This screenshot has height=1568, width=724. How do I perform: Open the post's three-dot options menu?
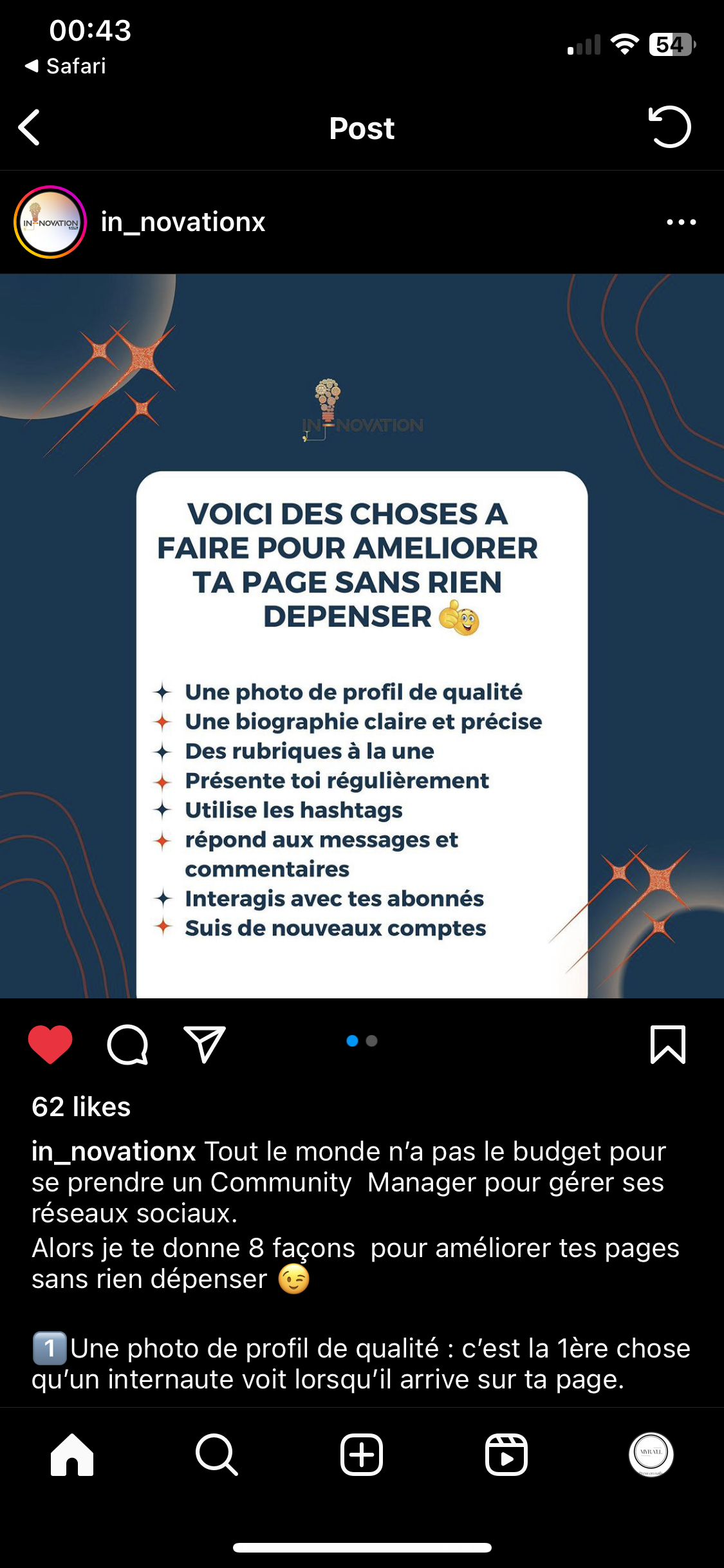click(681, 222)
